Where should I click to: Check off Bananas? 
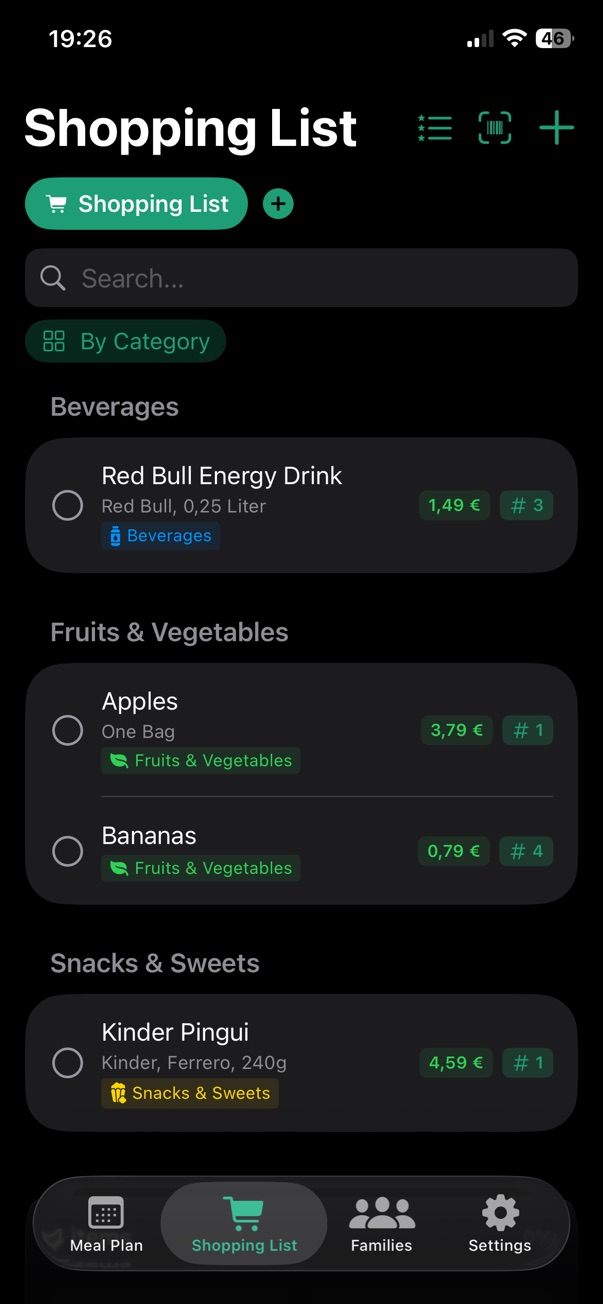(x=68, y=851)
